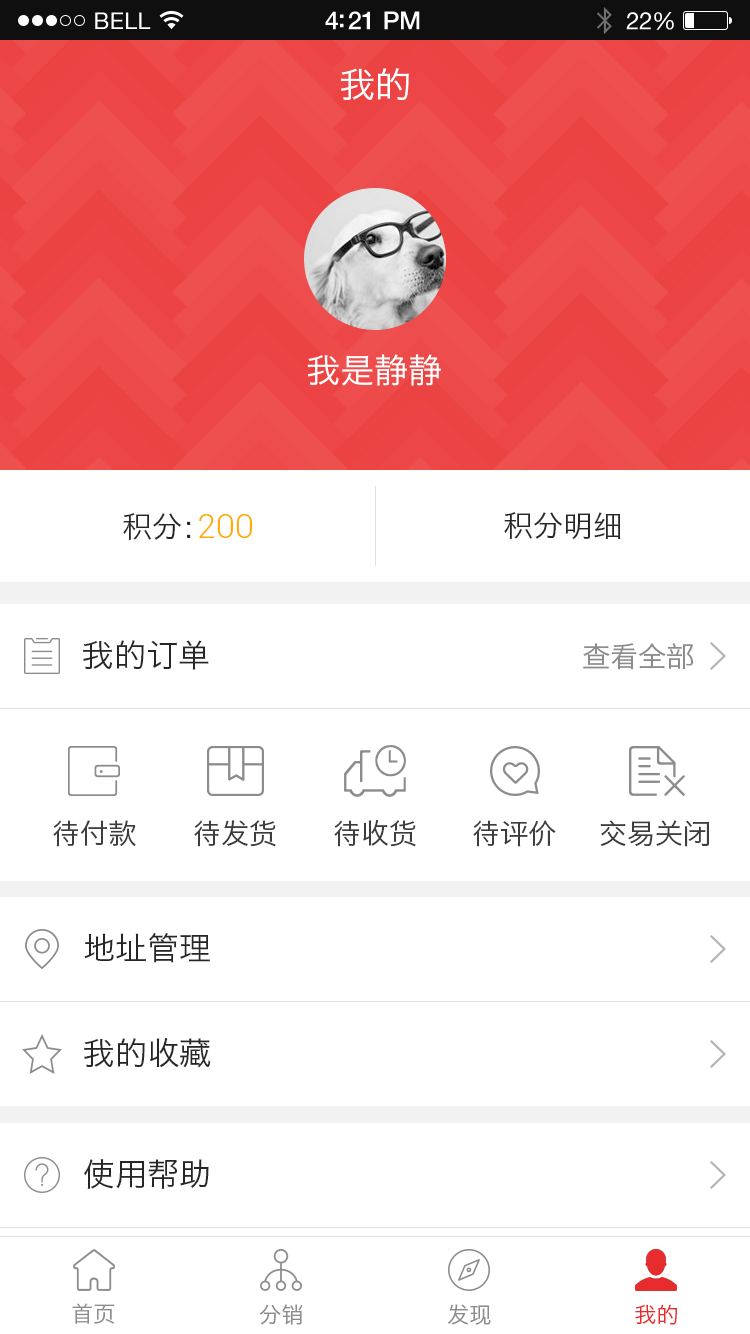Open 使用帮助 help page
The image size is (750, 1334).
(375, 1175)
